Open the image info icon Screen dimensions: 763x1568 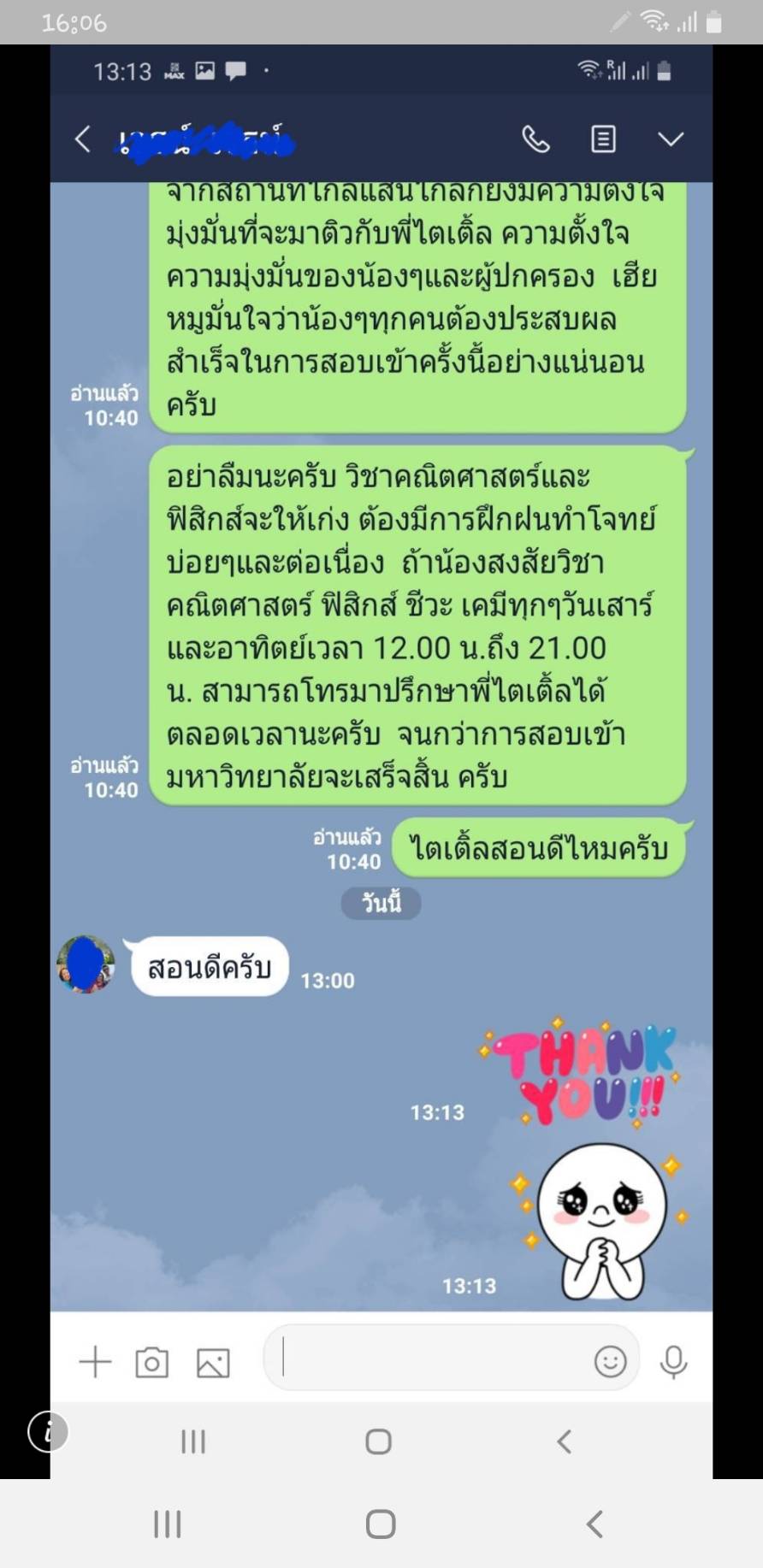click(x=49, y=1431)
